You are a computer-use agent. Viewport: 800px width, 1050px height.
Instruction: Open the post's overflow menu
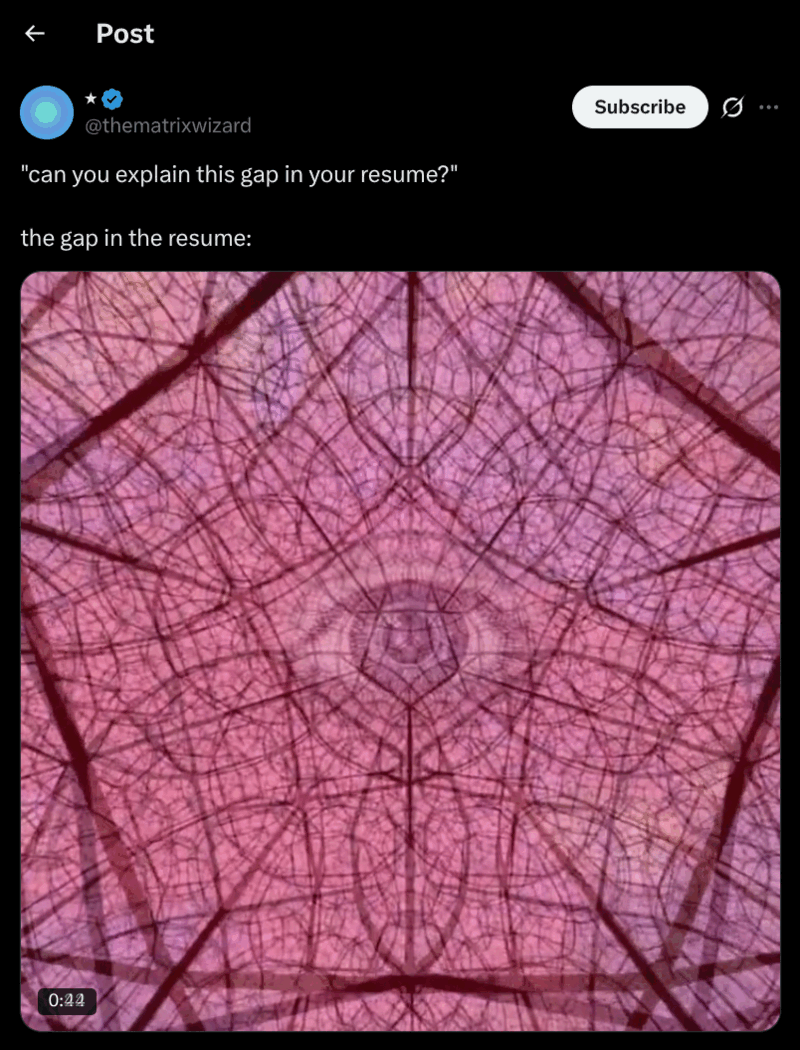pos(769,107)
